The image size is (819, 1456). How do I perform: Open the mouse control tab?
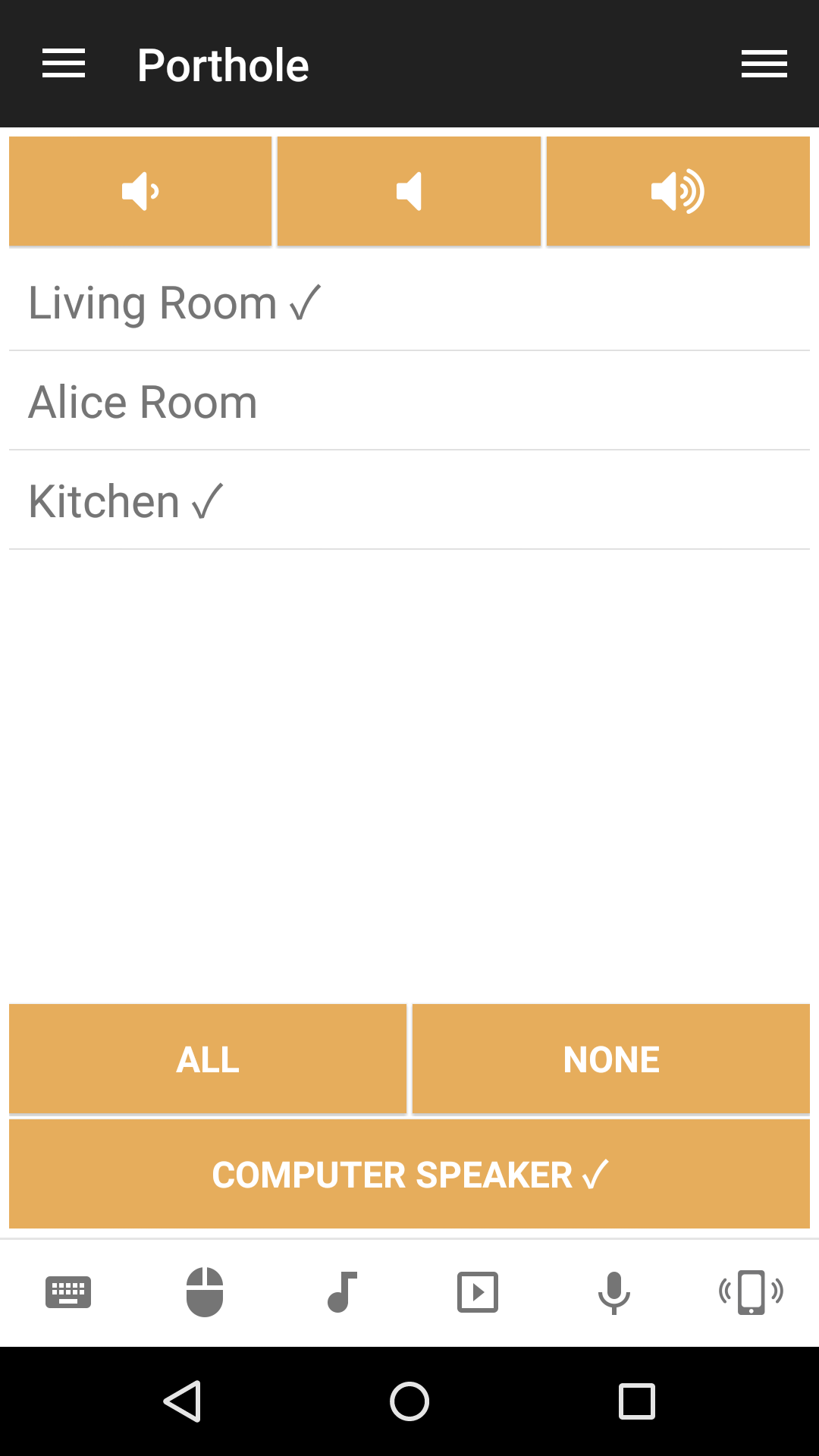pos(205,1292)
